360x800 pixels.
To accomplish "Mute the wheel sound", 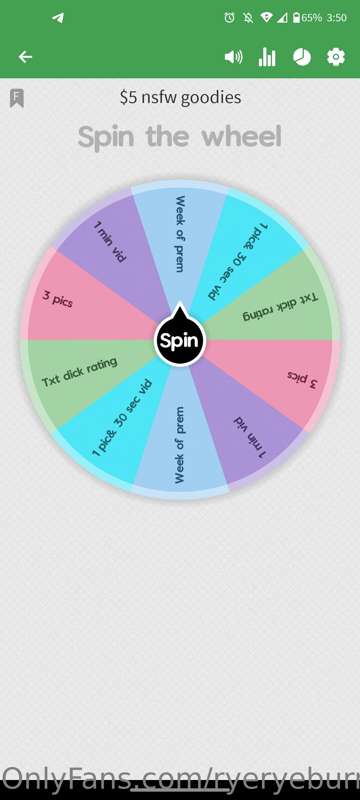I will coord(234,57).
